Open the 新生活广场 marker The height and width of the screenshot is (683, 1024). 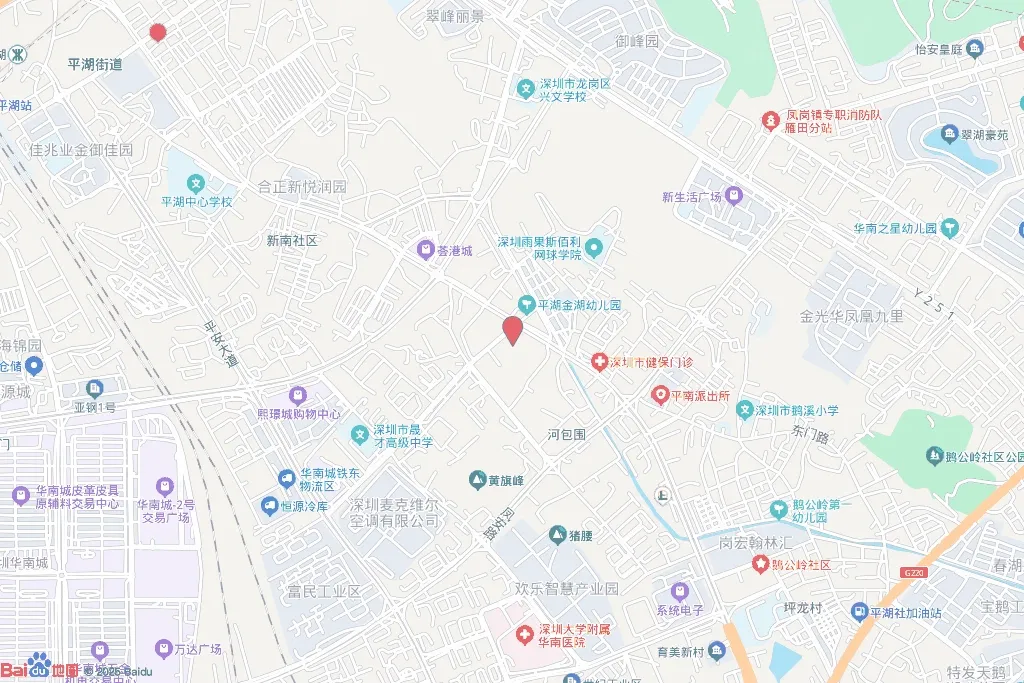734,195
